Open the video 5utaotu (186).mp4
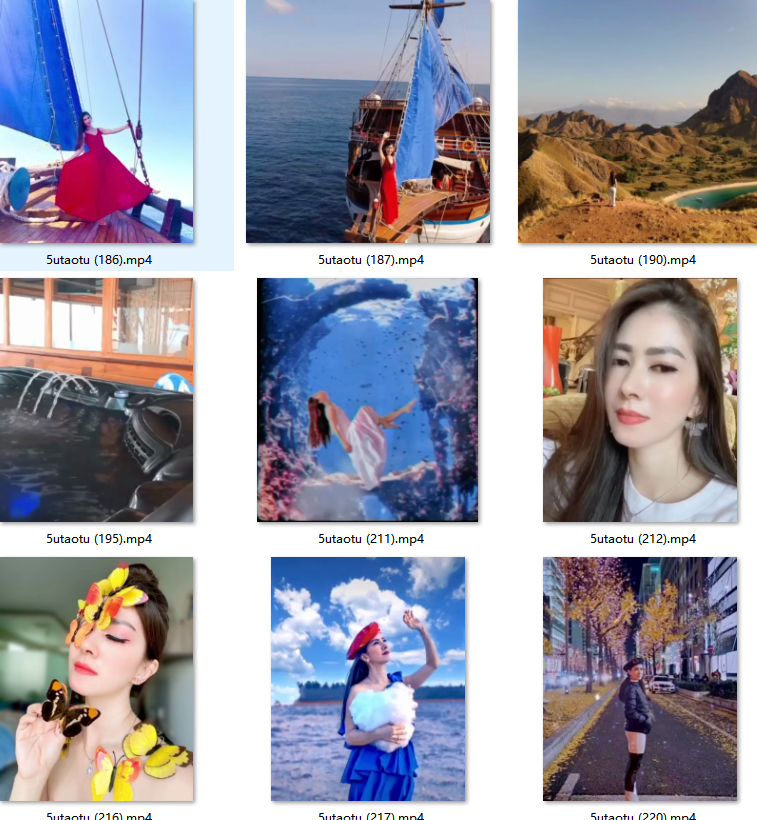 97,120
